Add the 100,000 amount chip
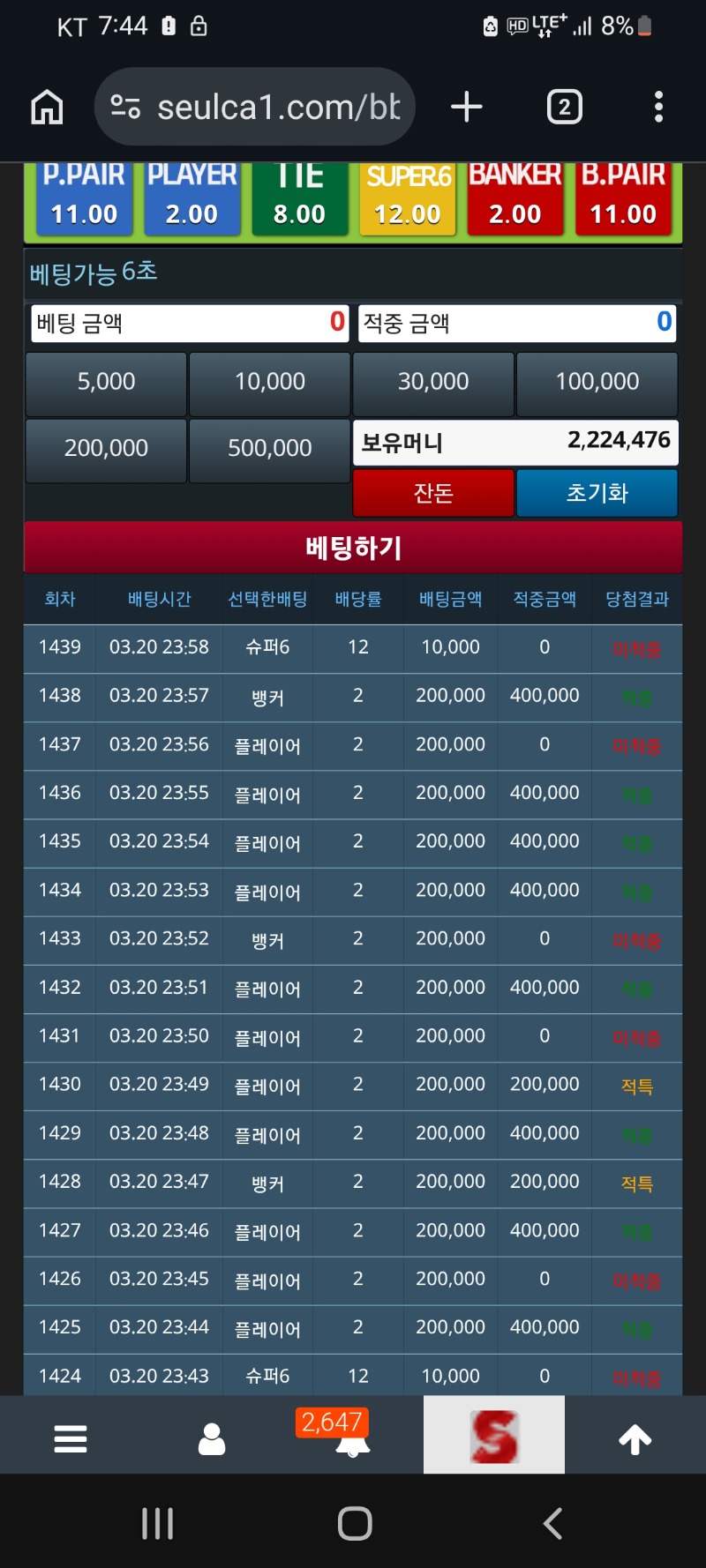706x1568 pixels. coord(597,383)
